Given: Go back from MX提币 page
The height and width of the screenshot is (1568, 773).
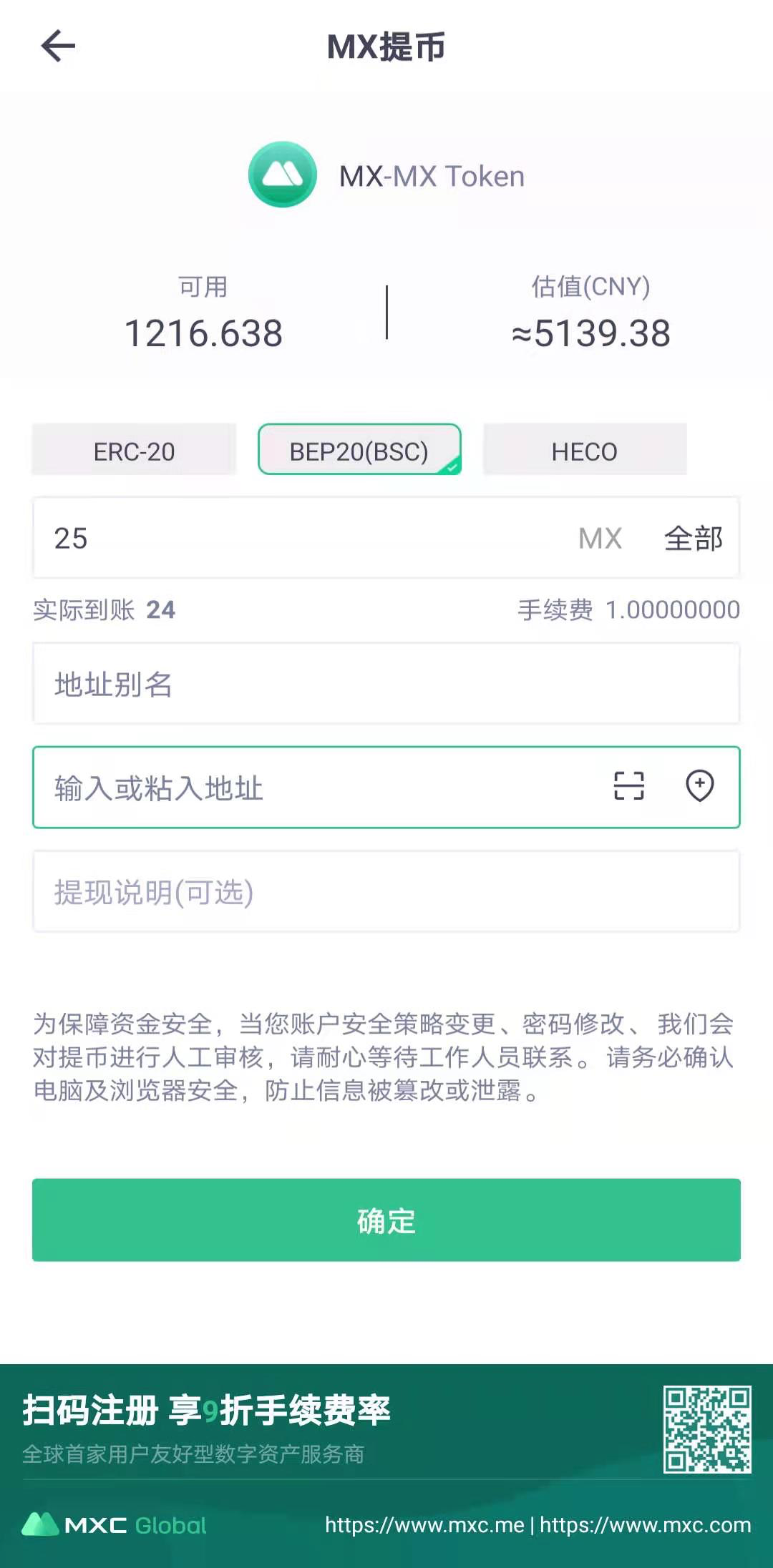Looking at the screenshot, I should tap(58, 47).
